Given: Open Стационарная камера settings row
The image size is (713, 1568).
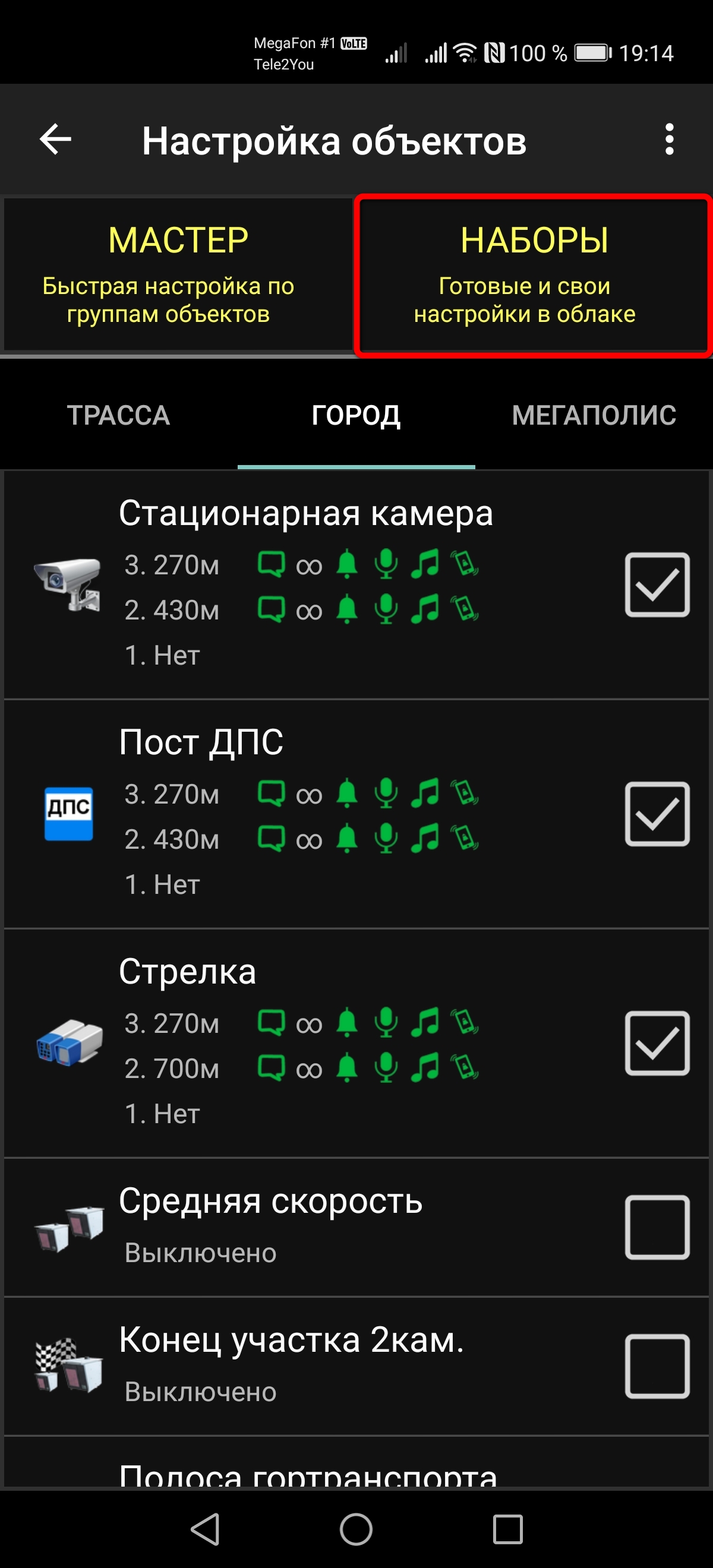Looking at the screenshot, I should pyautogui.click(x=304, y=584).
